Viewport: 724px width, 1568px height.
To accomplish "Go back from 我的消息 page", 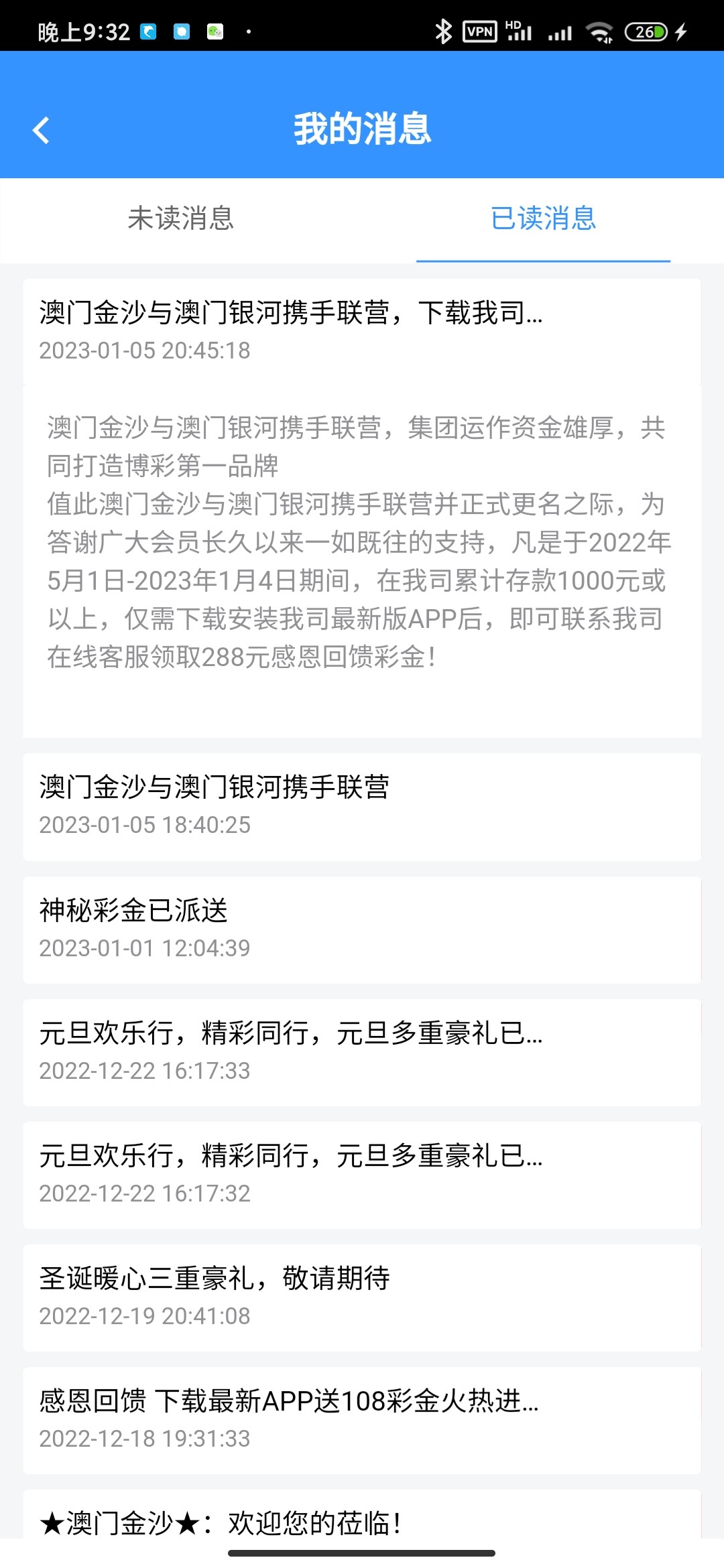I will click(42, 130).
